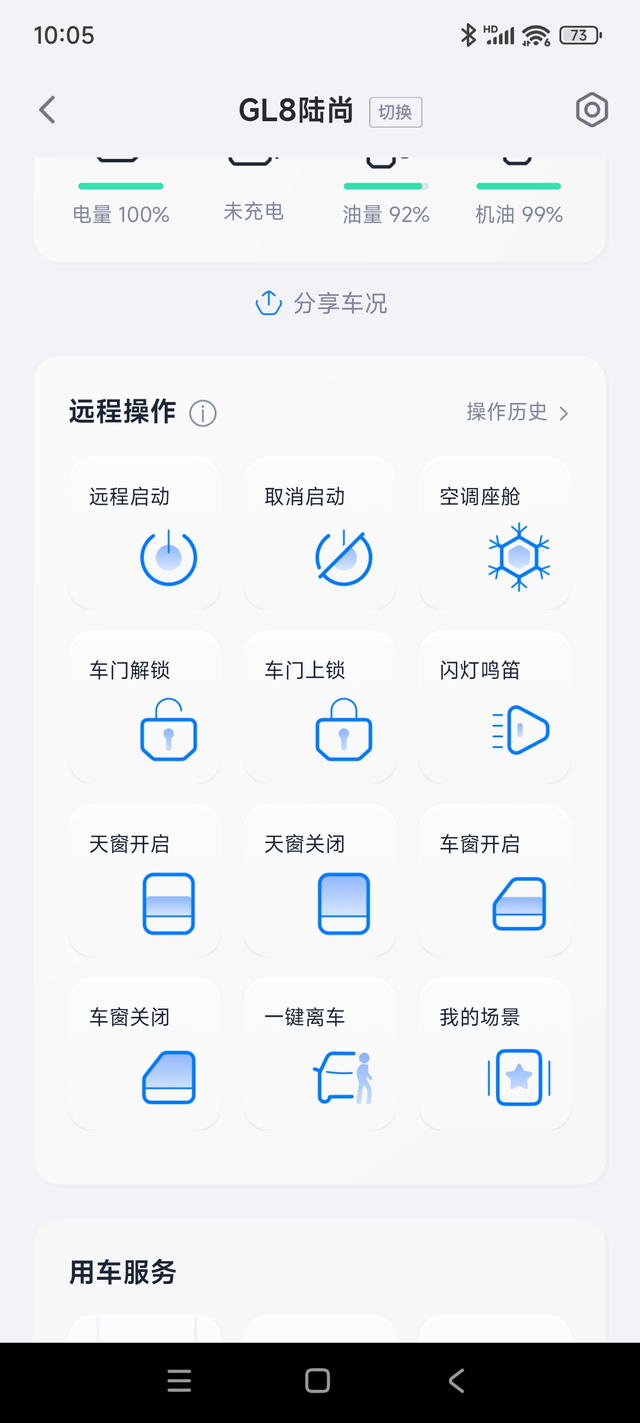
Task: Select 一键离车 one-tap leave car
Action: (x=320, y=1053)
